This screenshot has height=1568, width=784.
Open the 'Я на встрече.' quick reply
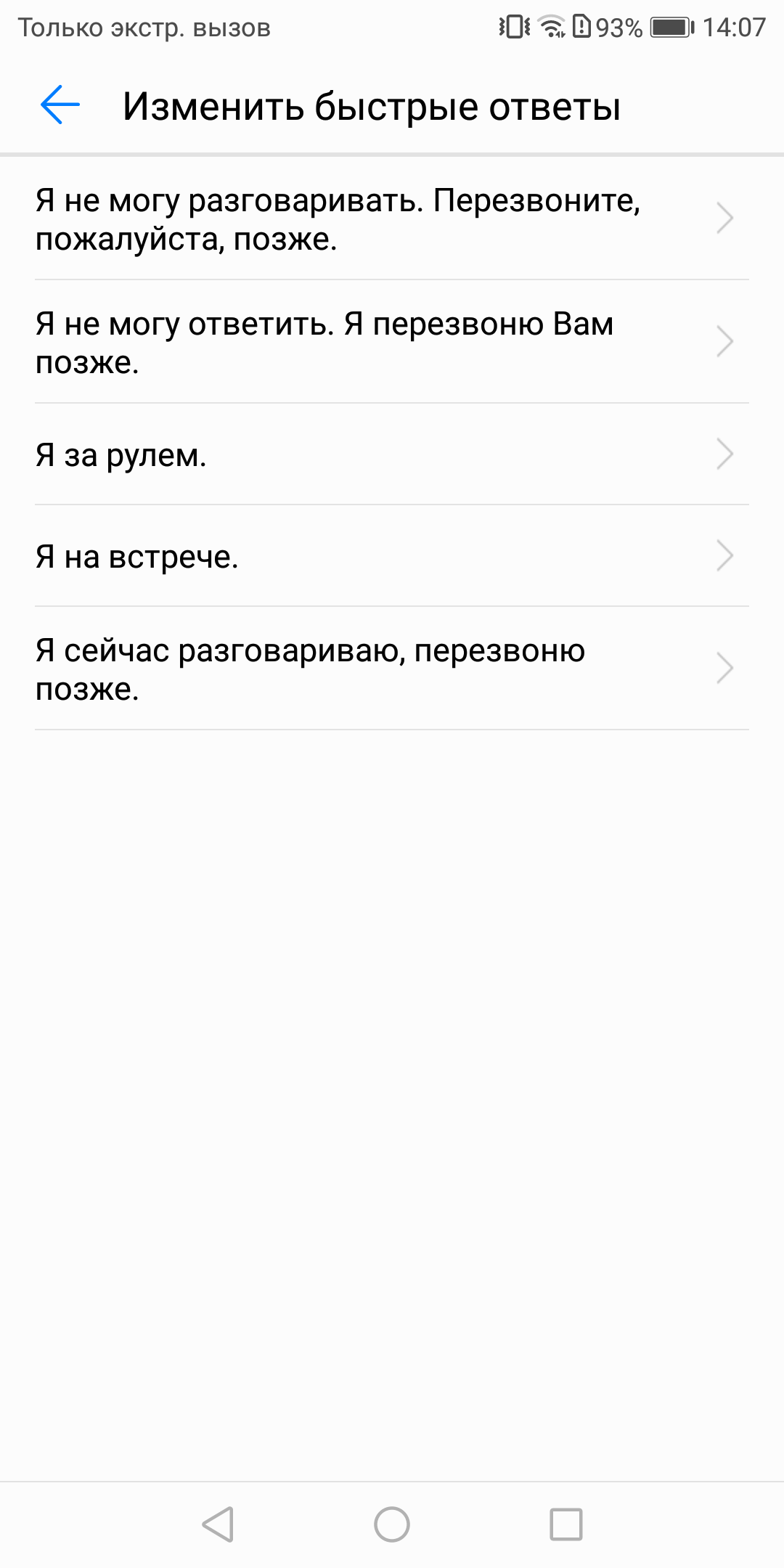[392, 556]
